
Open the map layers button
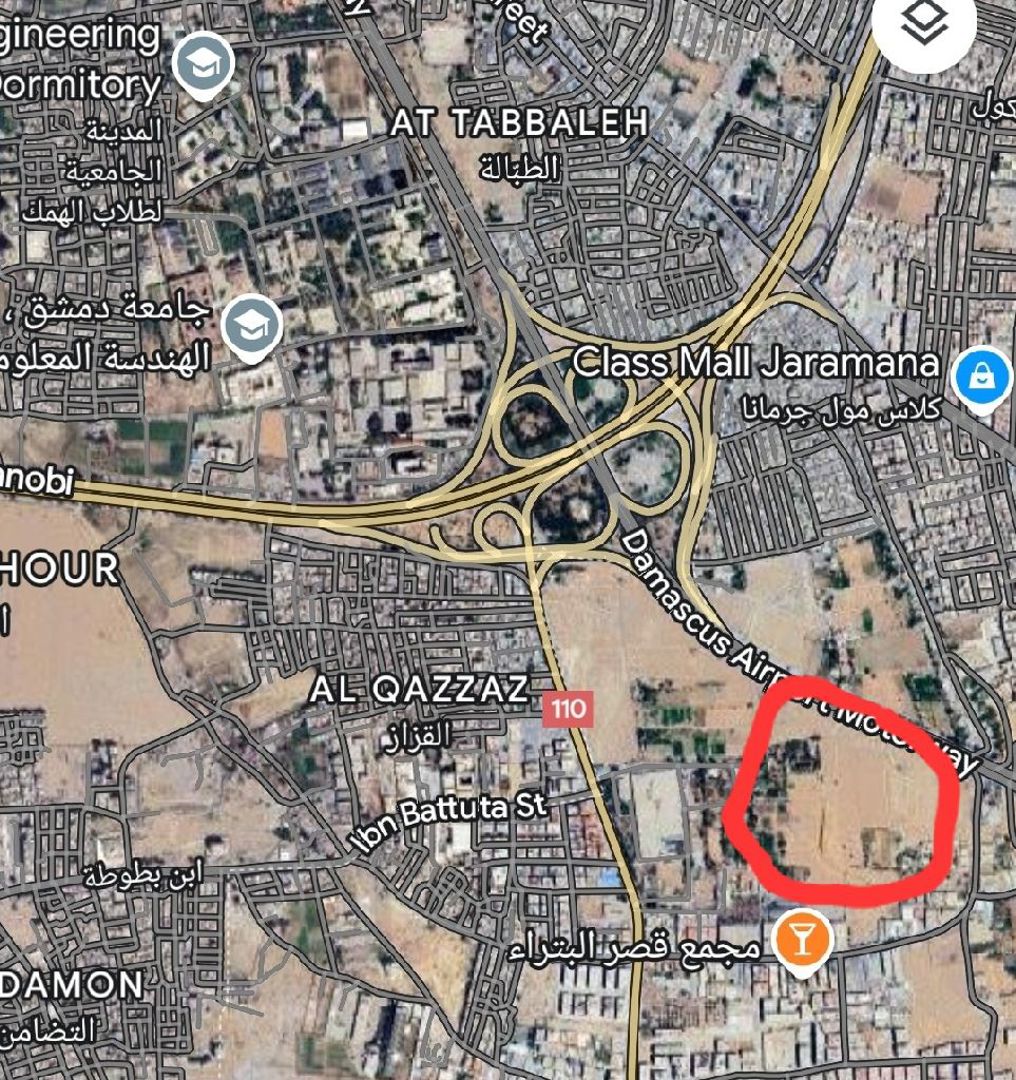coord(923,25)
